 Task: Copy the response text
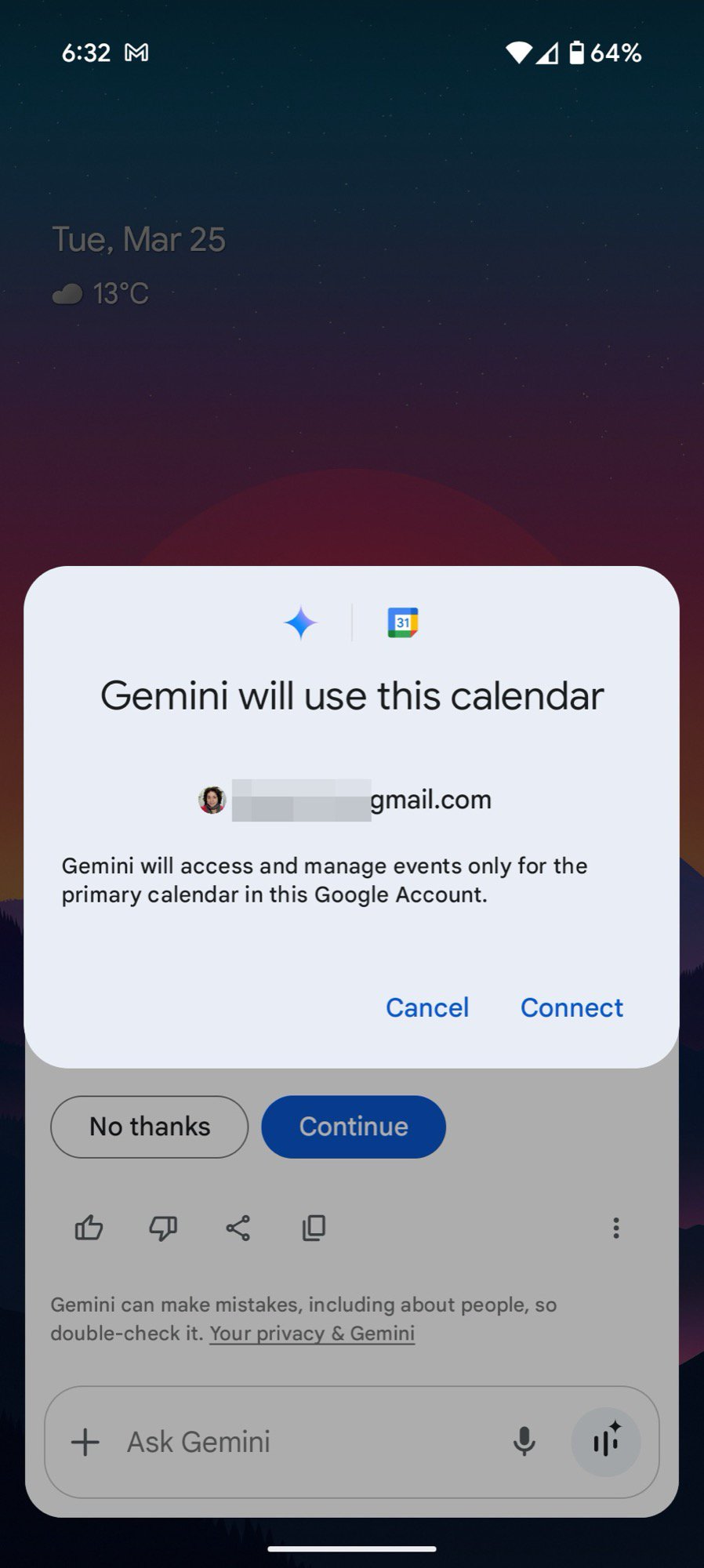point(314,1228)
